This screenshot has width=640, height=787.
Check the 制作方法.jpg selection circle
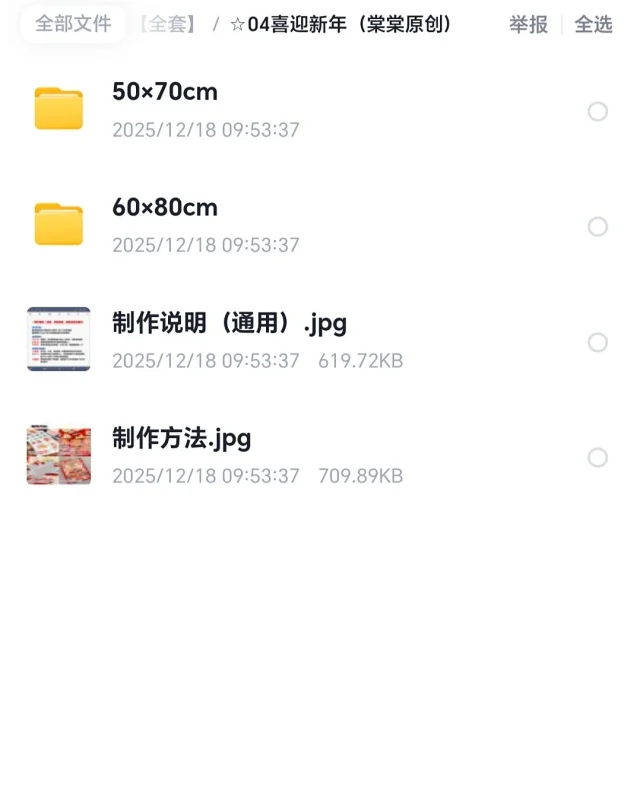[598, 457]
